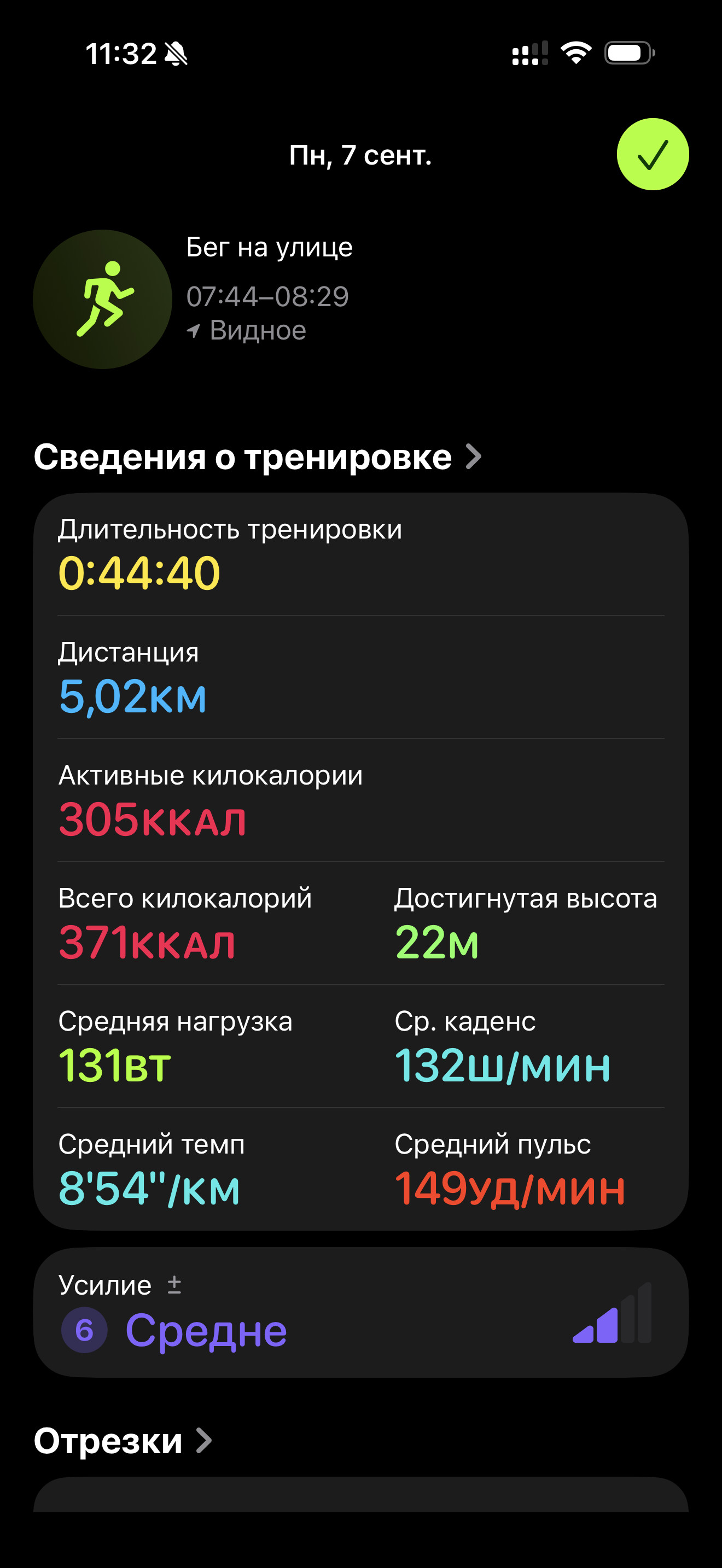
Task: Open the workout metrics card with Дистанция
Action: tap(361, 861)
